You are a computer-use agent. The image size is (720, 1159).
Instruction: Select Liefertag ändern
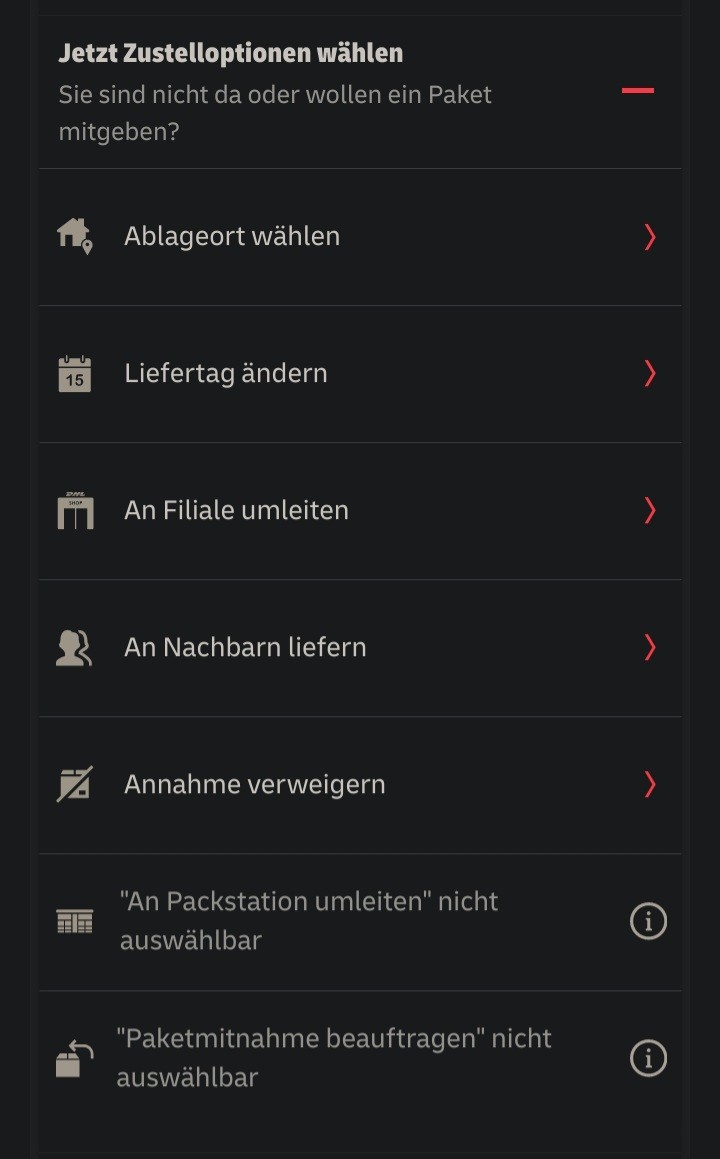coord(360,374)
